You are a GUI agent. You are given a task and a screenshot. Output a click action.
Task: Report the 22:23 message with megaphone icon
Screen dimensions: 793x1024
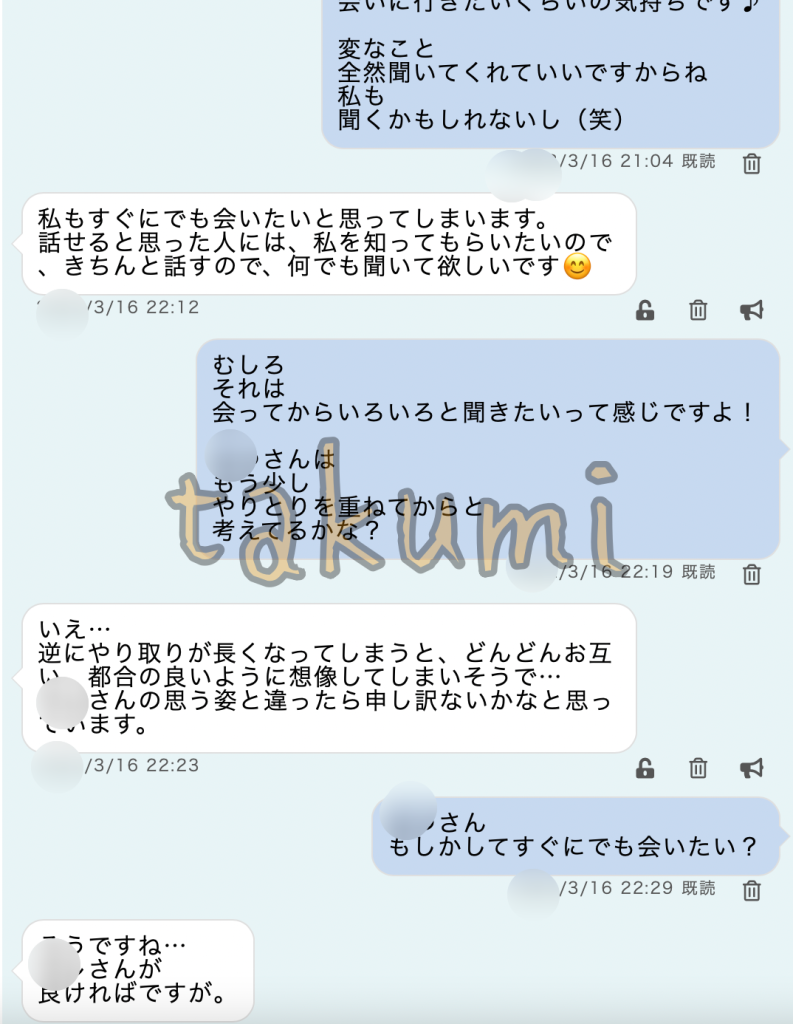coord(751,768)
